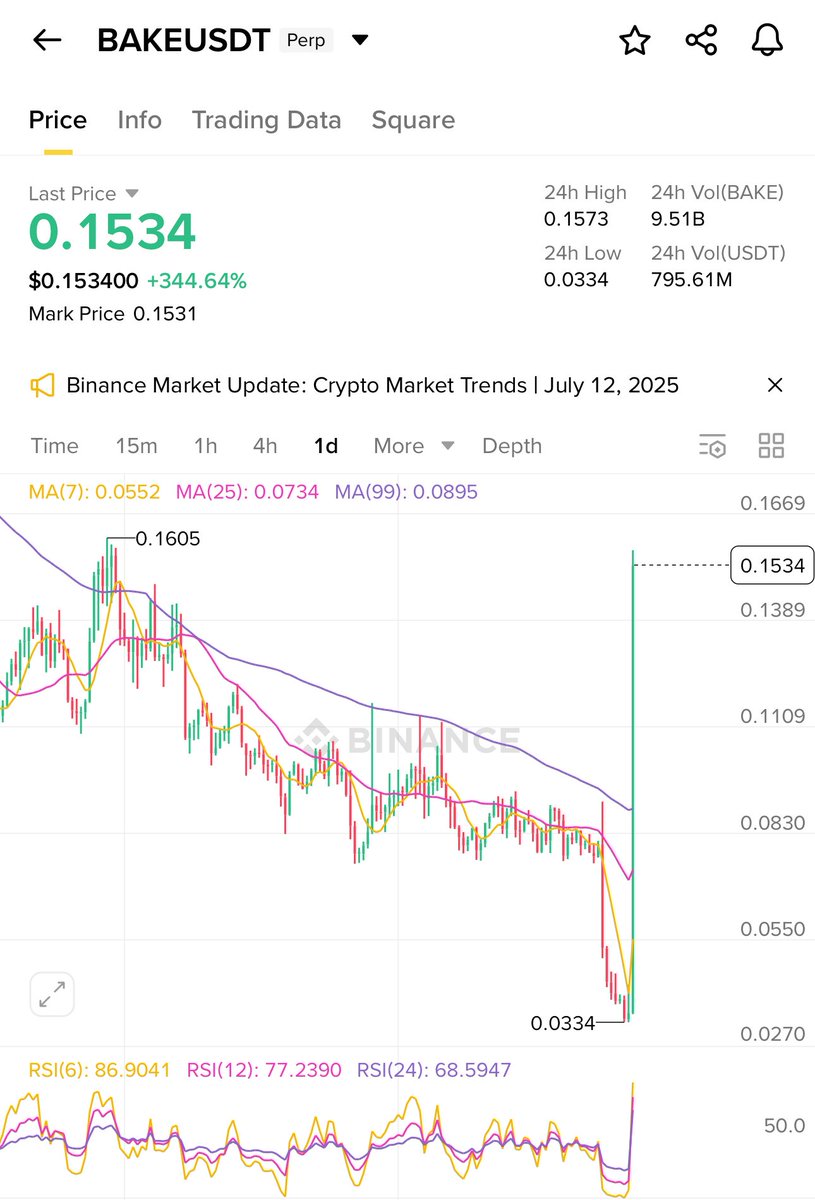
Task: Add BAKEUSDT to favorites with the star
Action: (635, 41)
